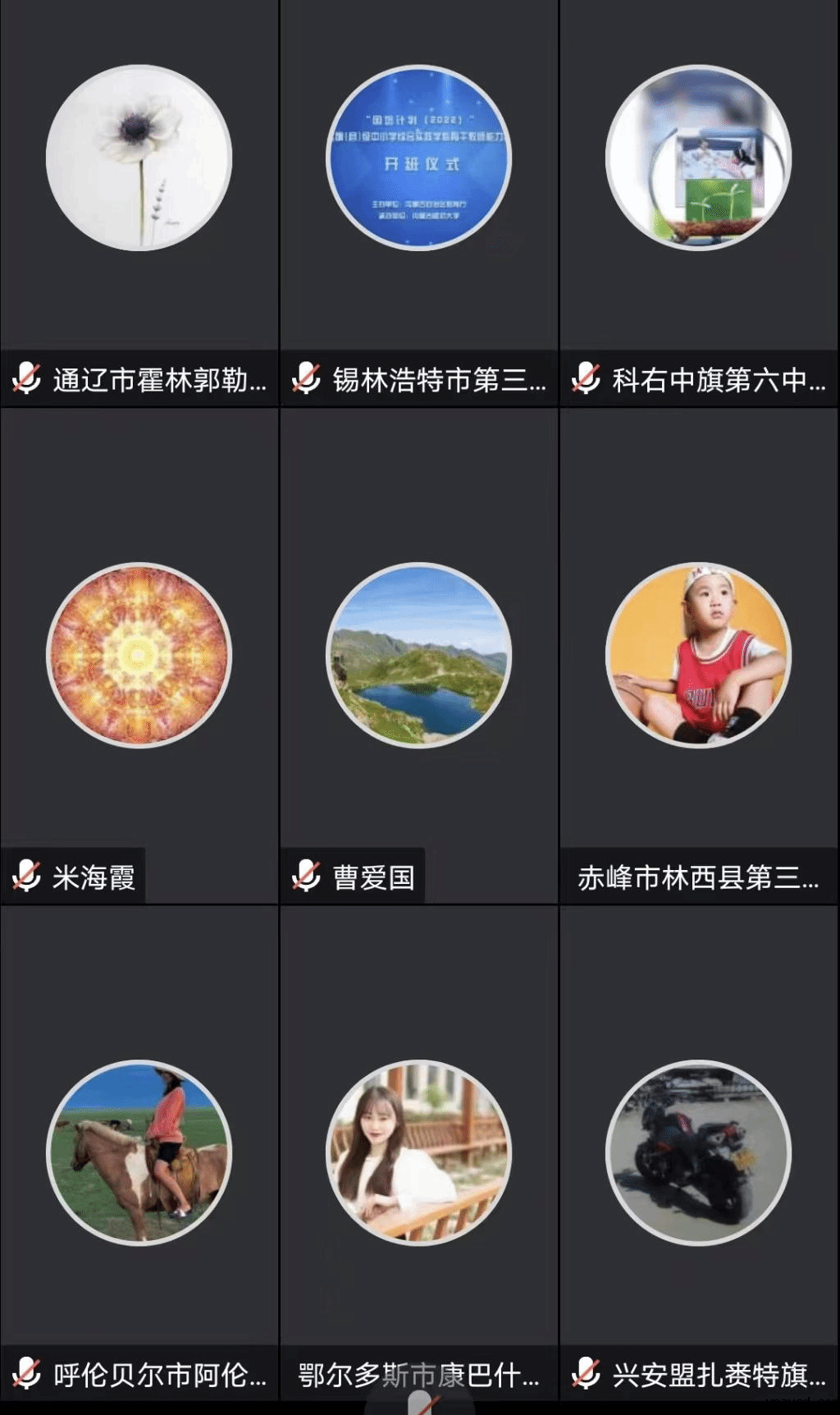Select 米海霞's participant tile
This screenshot has height=1415, width=840.
pyautogui.click(x=139, y=655)
